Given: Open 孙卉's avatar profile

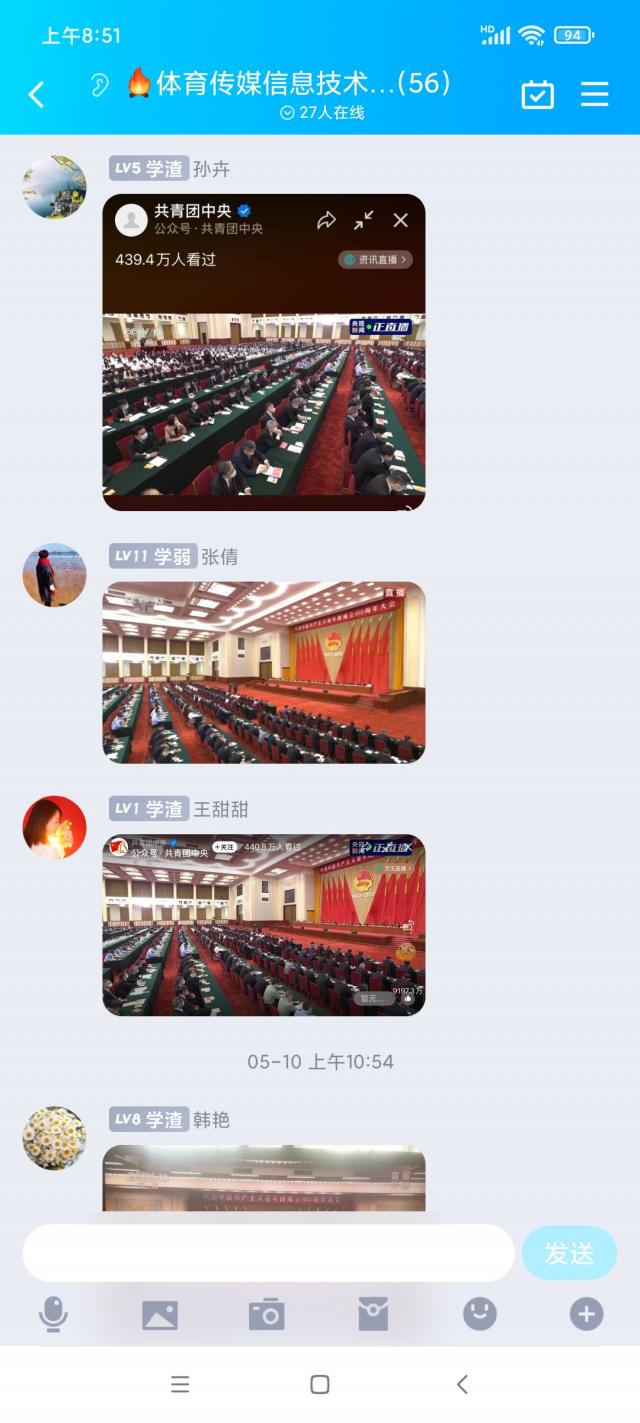Looking at the screenshot, I should click(55, 187).
